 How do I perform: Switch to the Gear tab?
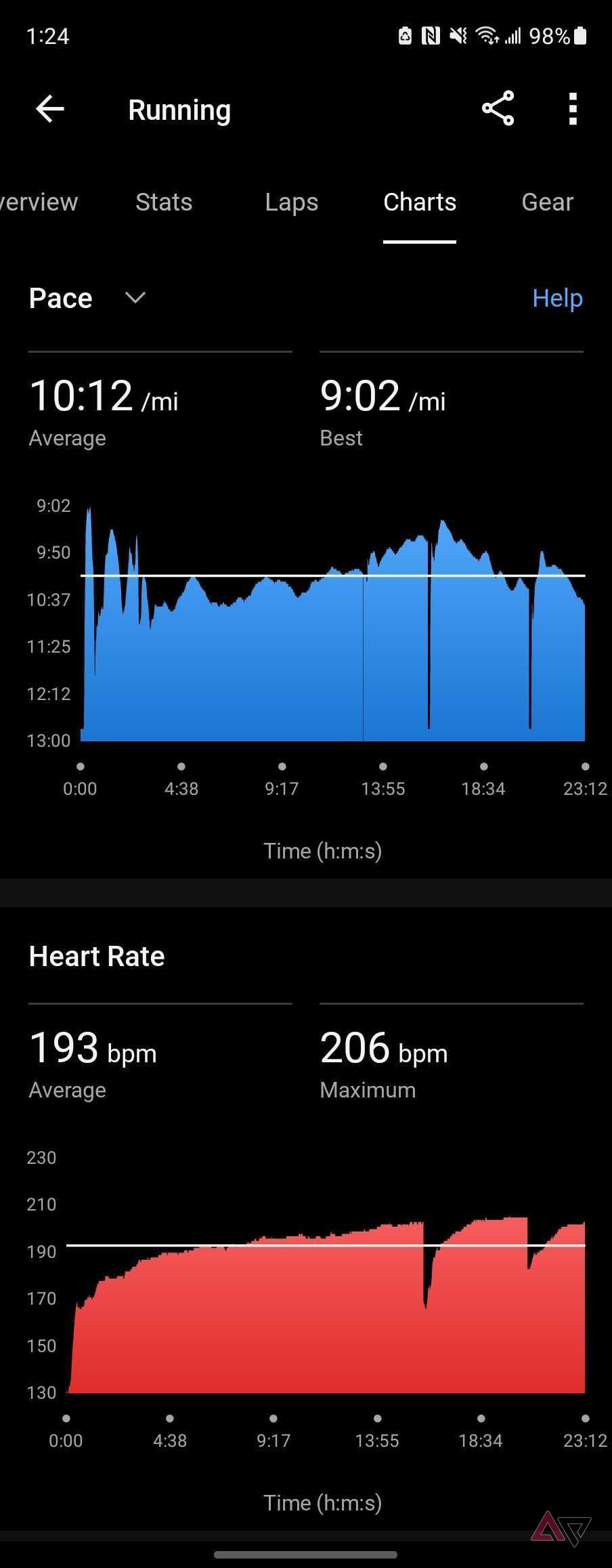[547, 202]
